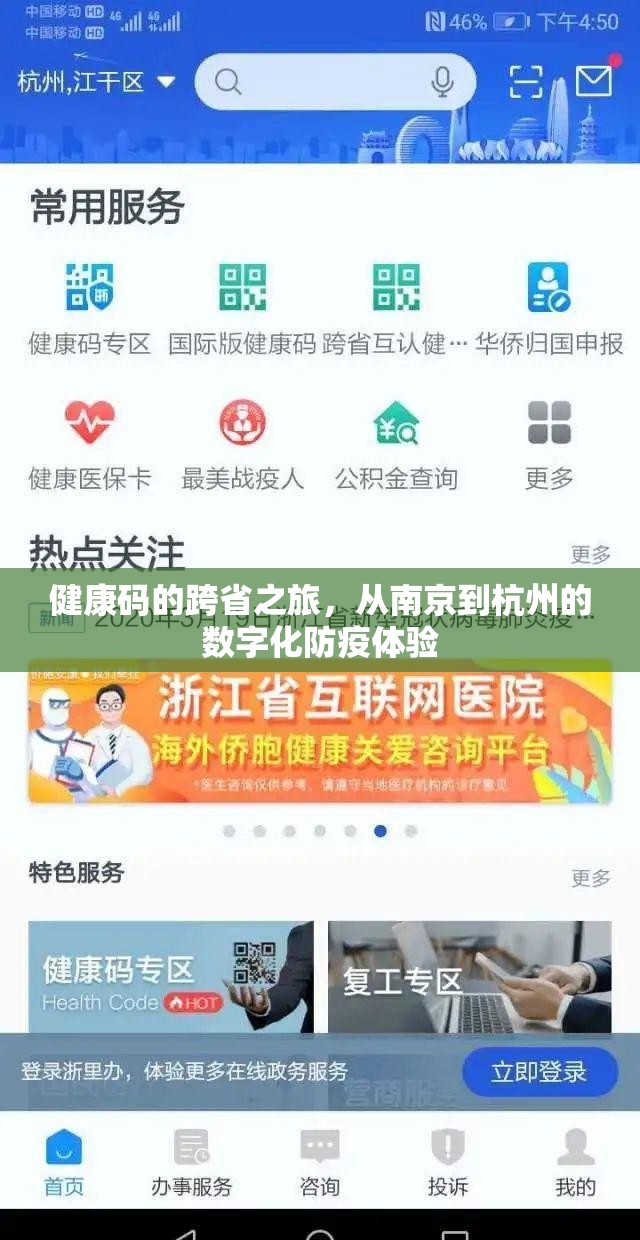
Task: Open the 健康码专区 Health Code card
Action: coord(170,977)
